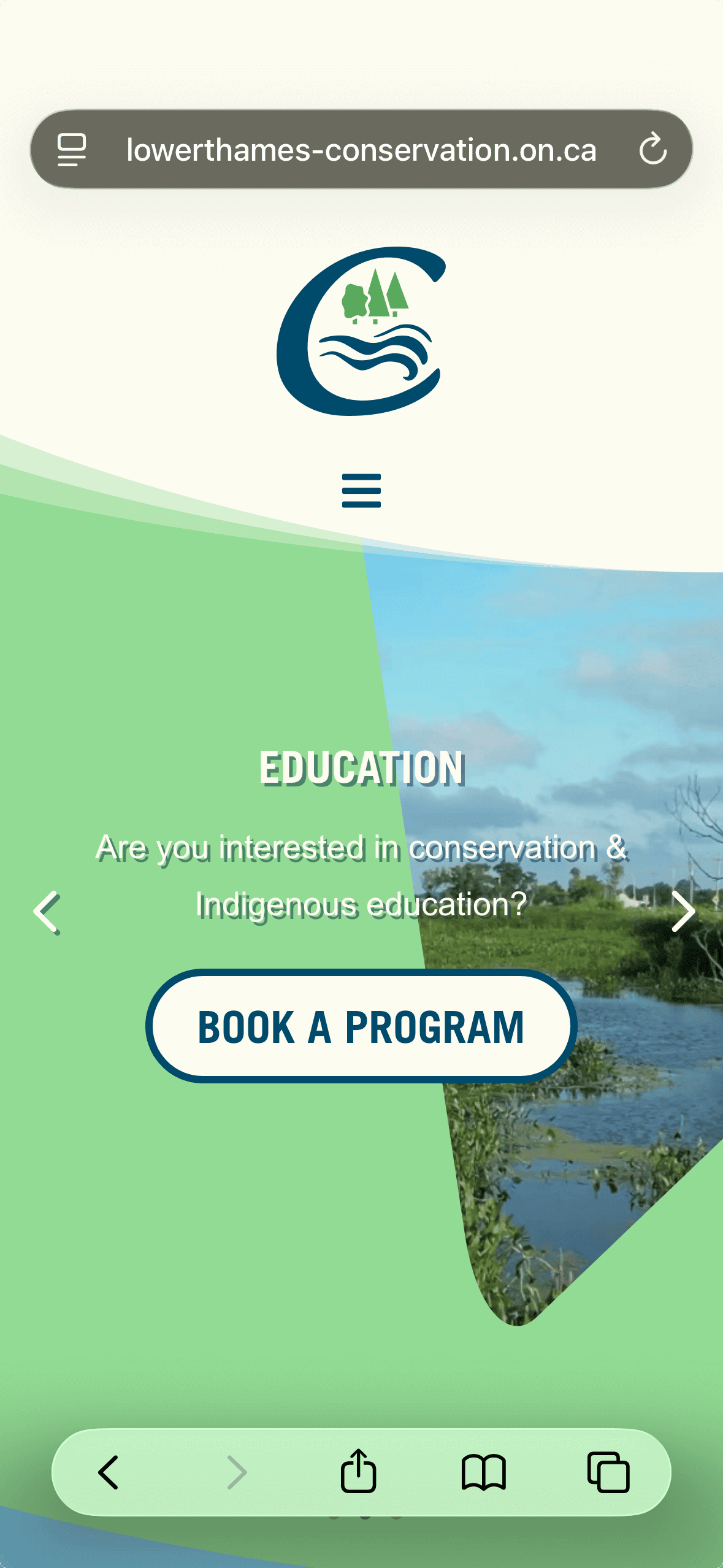This screenshot has height=1568, width=723.
Task: Go back to the previous page
Action: [109, 1472]
